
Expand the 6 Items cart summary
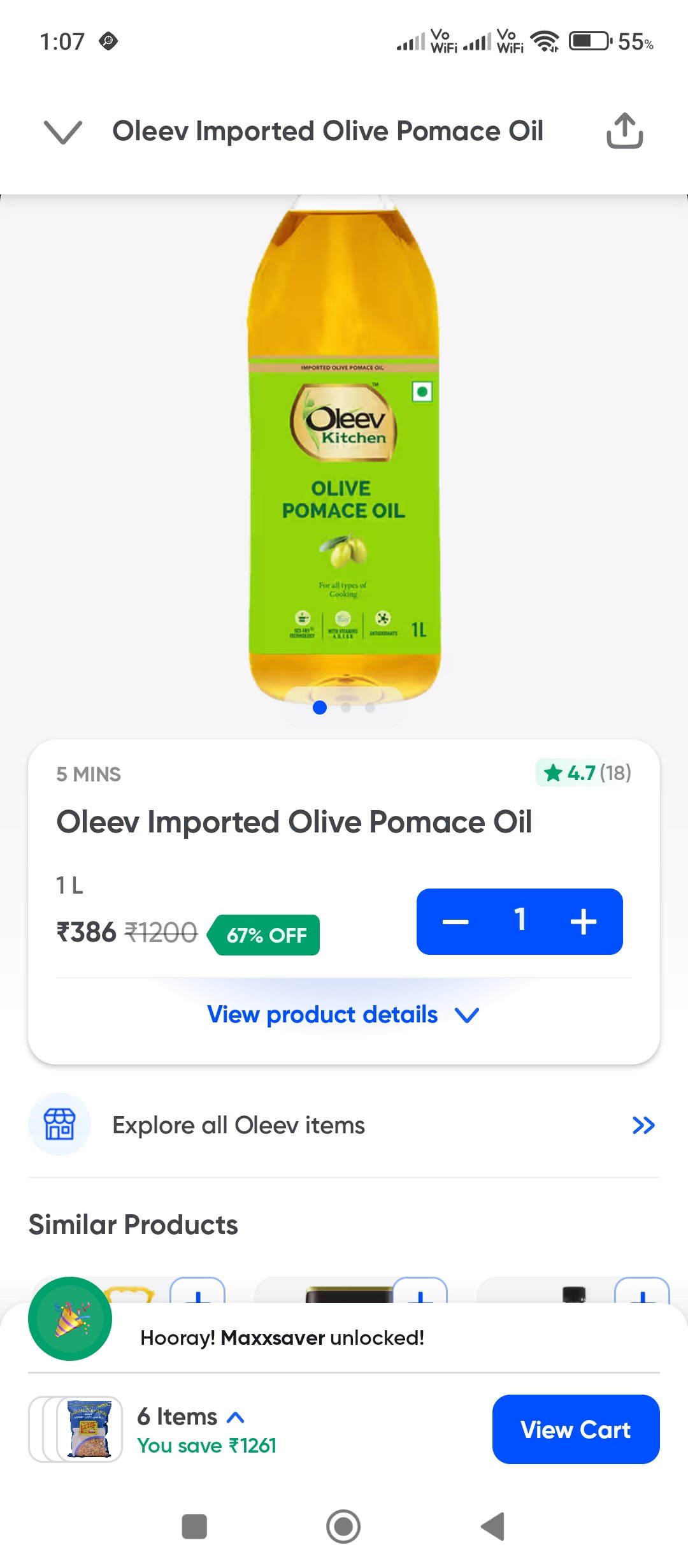pos(191,1416)
